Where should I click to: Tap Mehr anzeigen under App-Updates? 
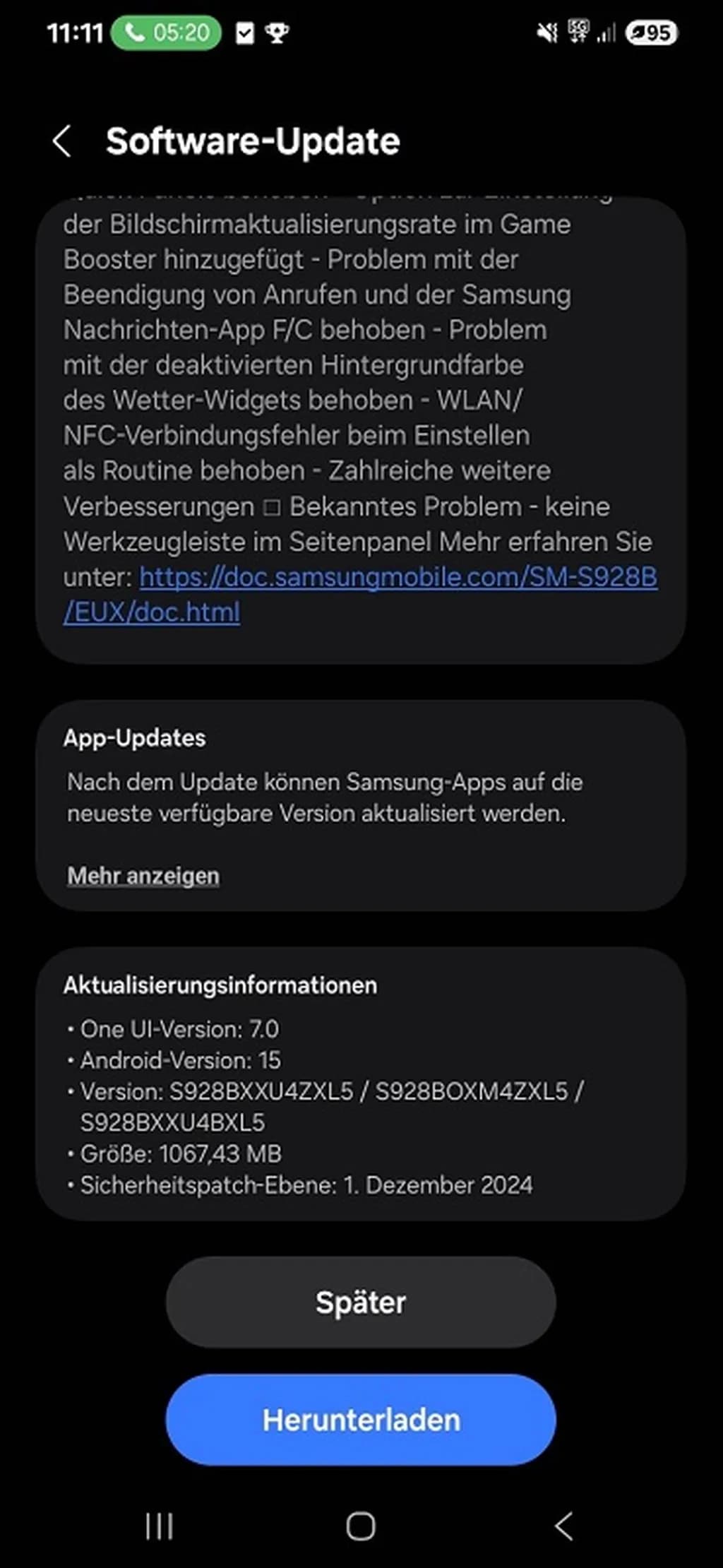[142, 875]
